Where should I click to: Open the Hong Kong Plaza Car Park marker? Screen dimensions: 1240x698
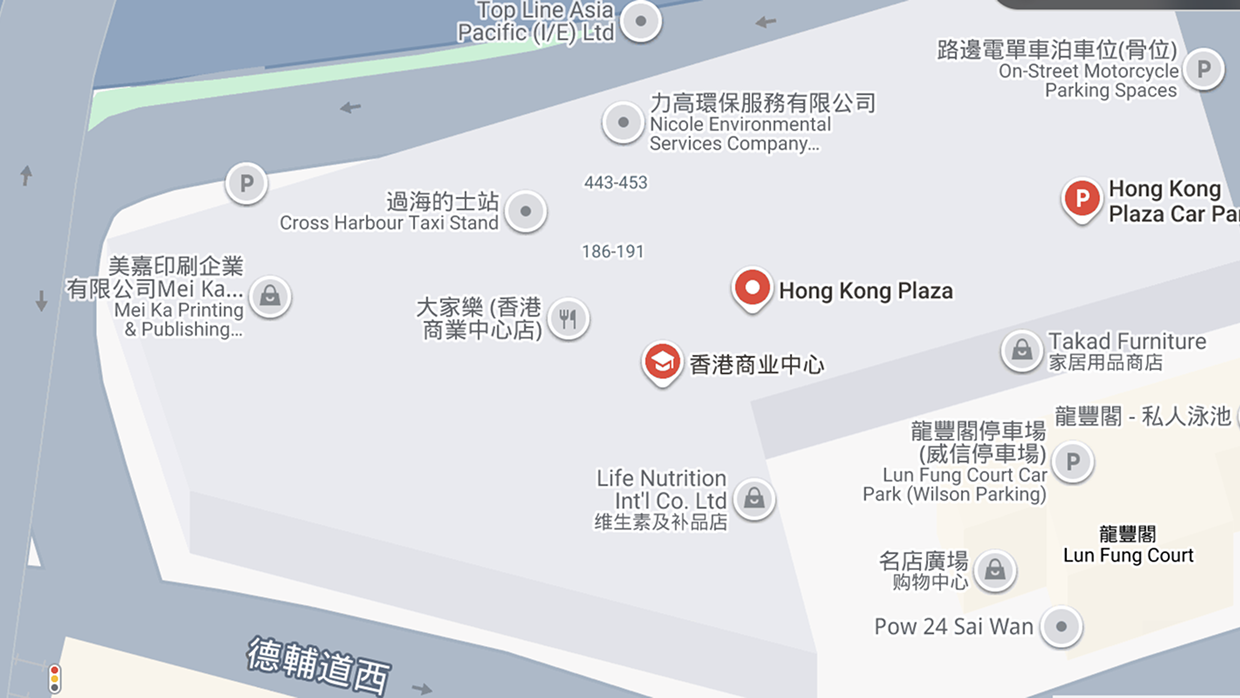point(1082,199)
